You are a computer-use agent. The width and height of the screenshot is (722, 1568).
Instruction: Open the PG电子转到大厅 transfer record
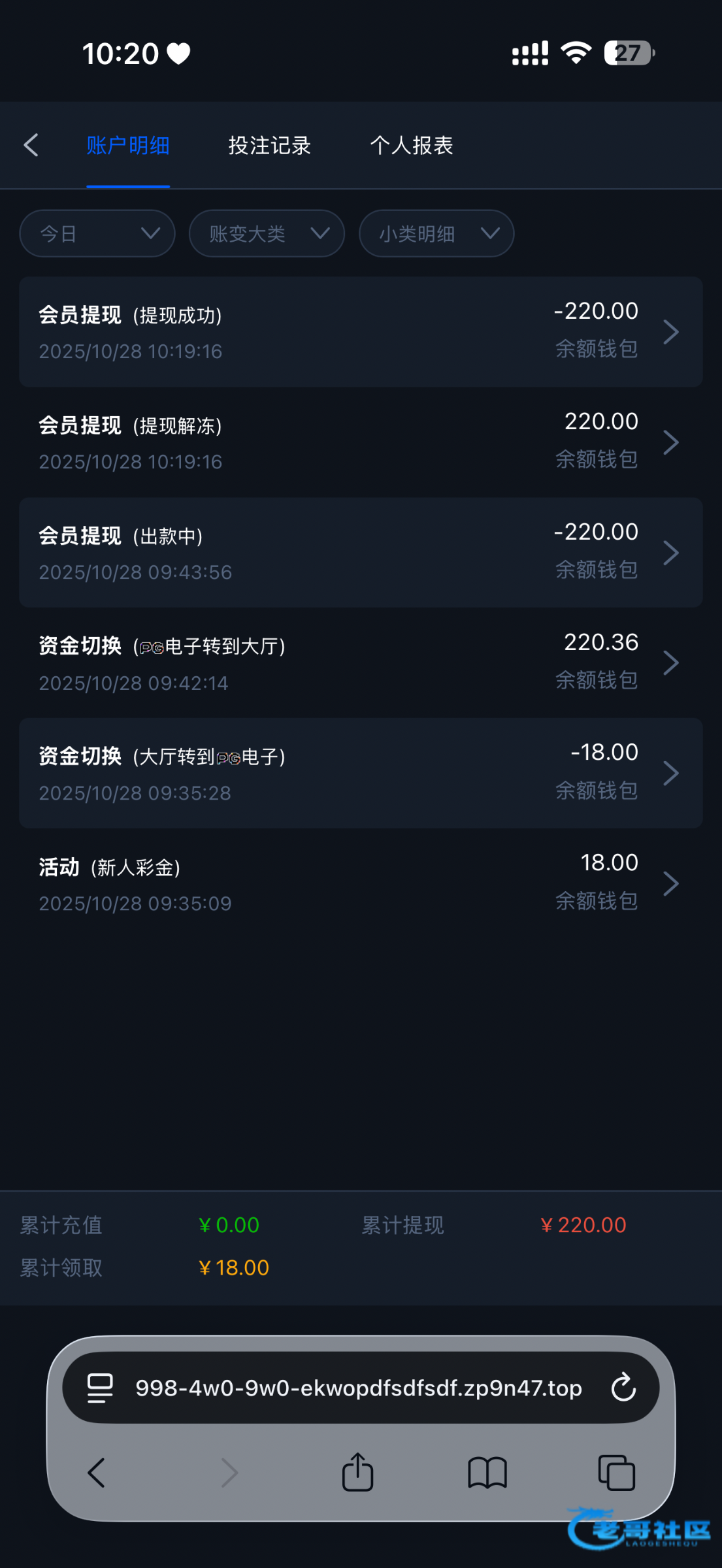click(x=361, y=663)
